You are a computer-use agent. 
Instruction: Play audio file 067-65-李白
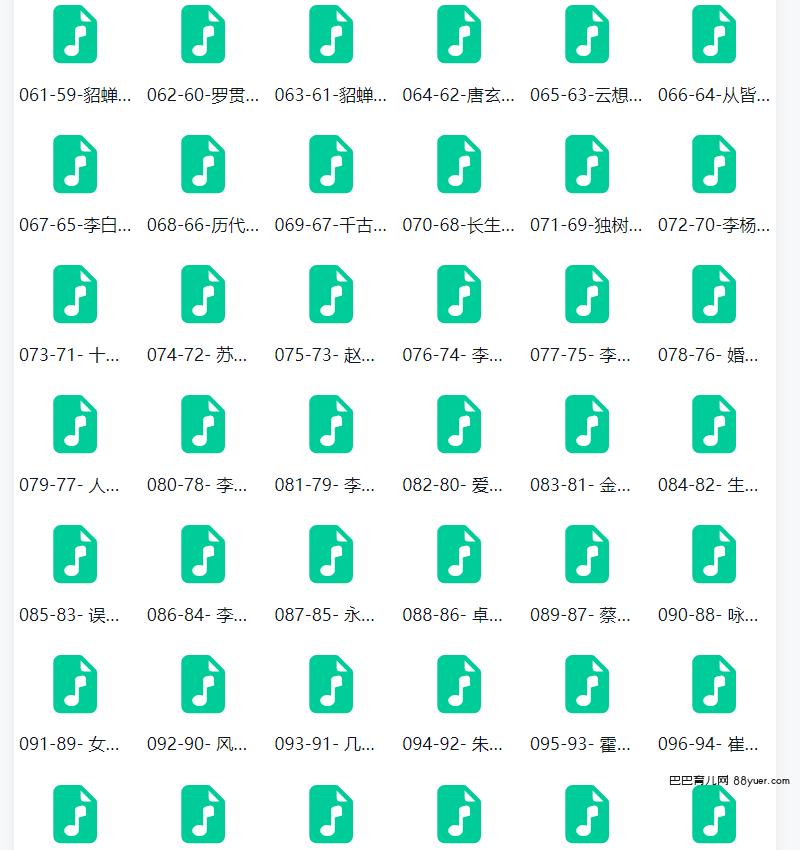75,164
